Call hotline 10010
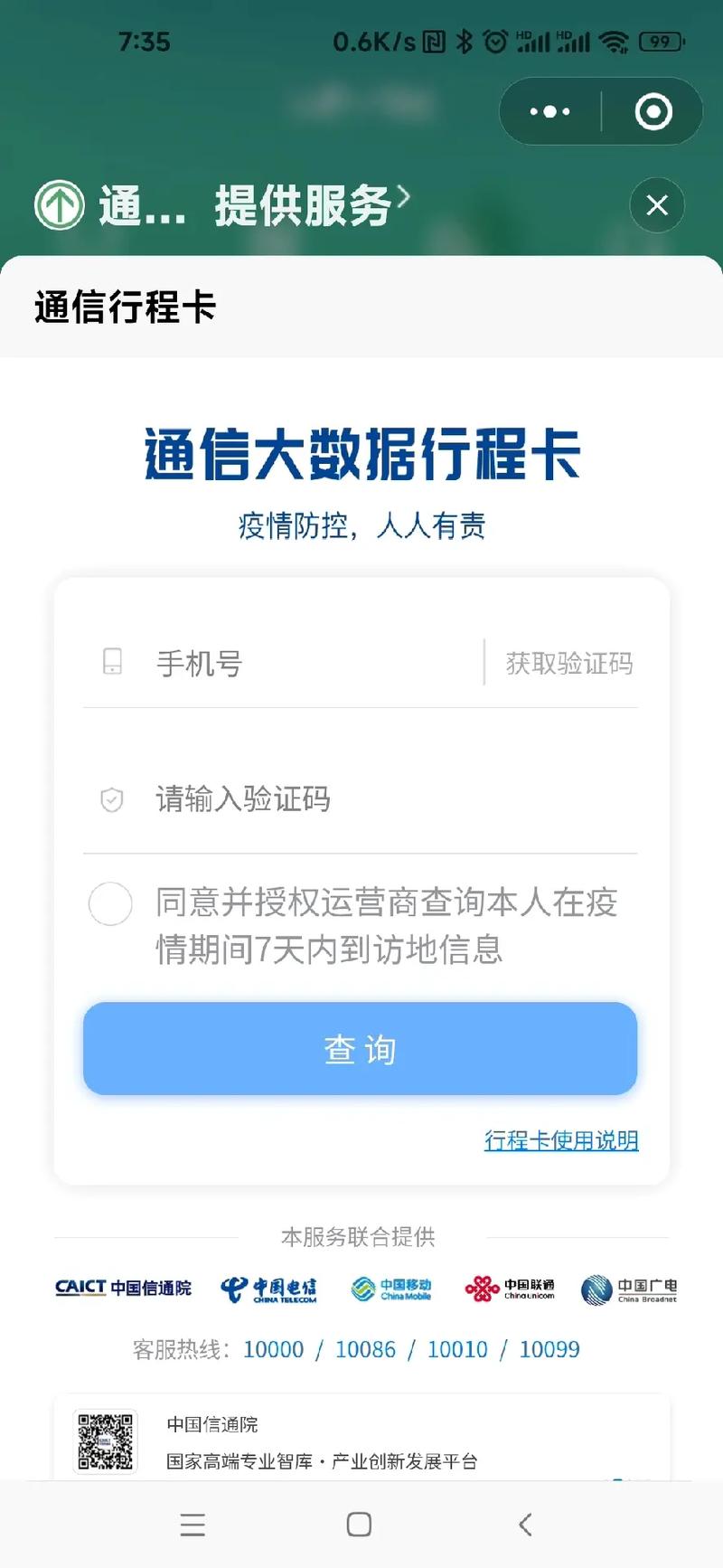The image size is (723, 1568). (457, 1349)
